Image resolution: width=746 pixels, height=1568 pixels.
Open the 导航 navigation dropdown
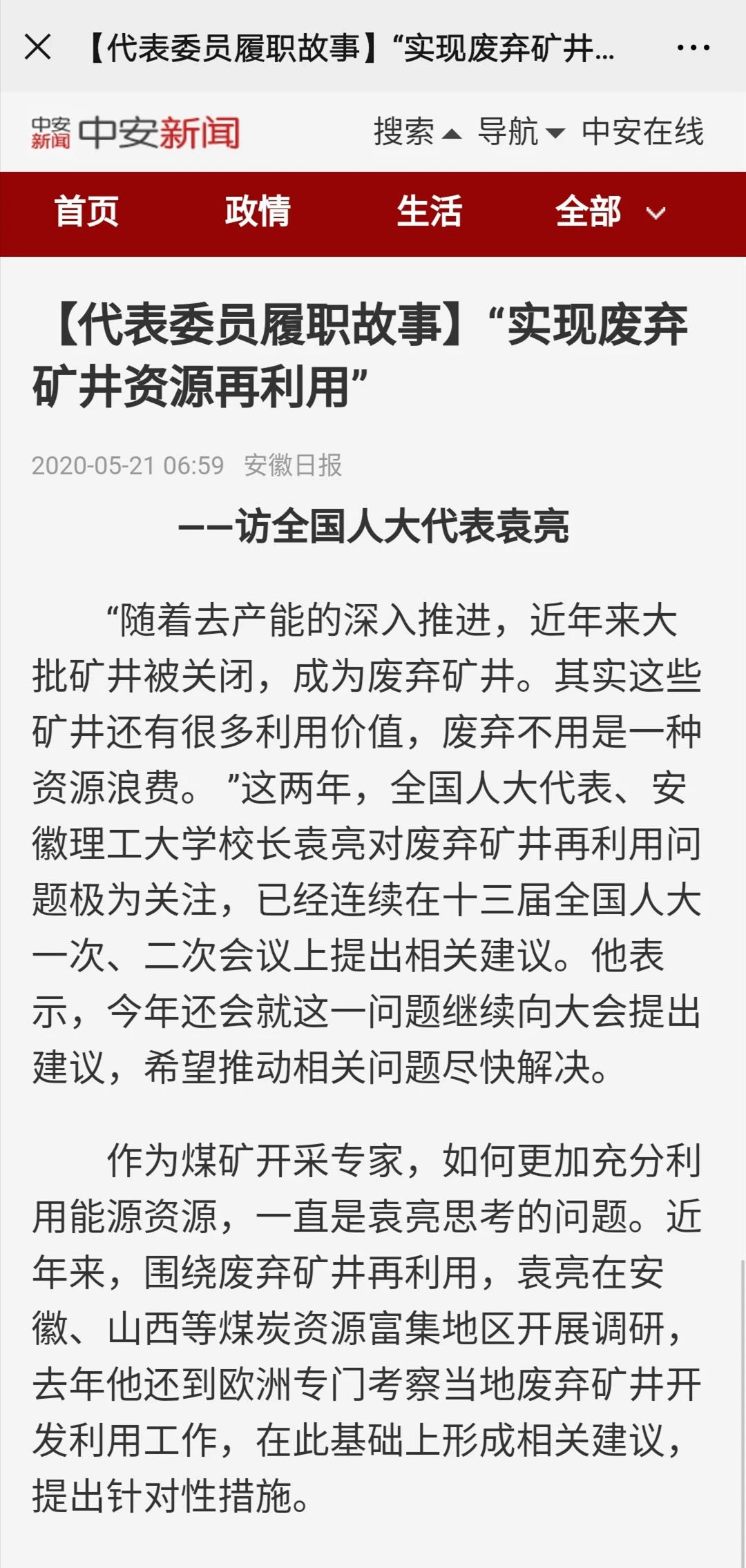pyautogui.click(x=521, y=132)
